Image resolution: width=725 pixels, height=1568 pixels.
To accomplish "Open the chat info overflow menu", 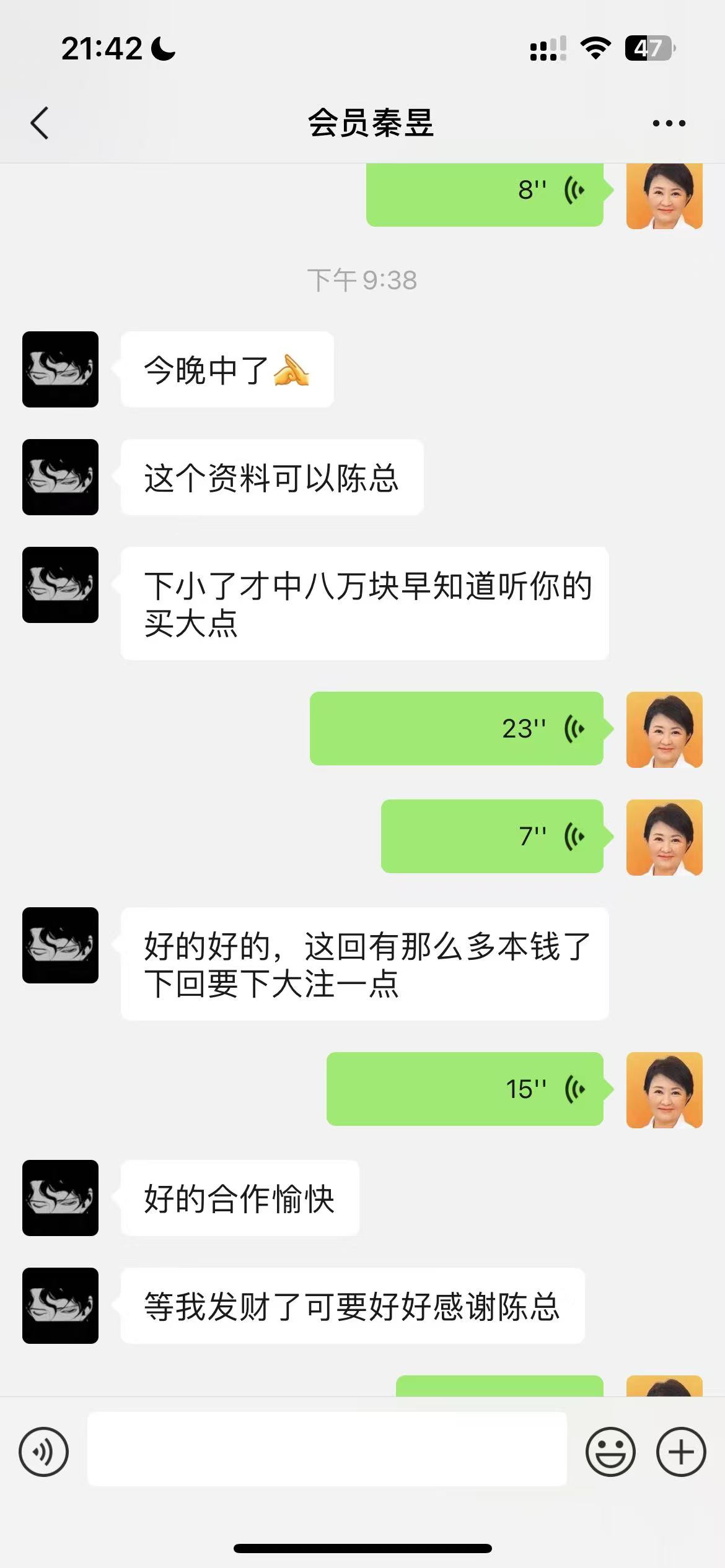I will point(669,123).
